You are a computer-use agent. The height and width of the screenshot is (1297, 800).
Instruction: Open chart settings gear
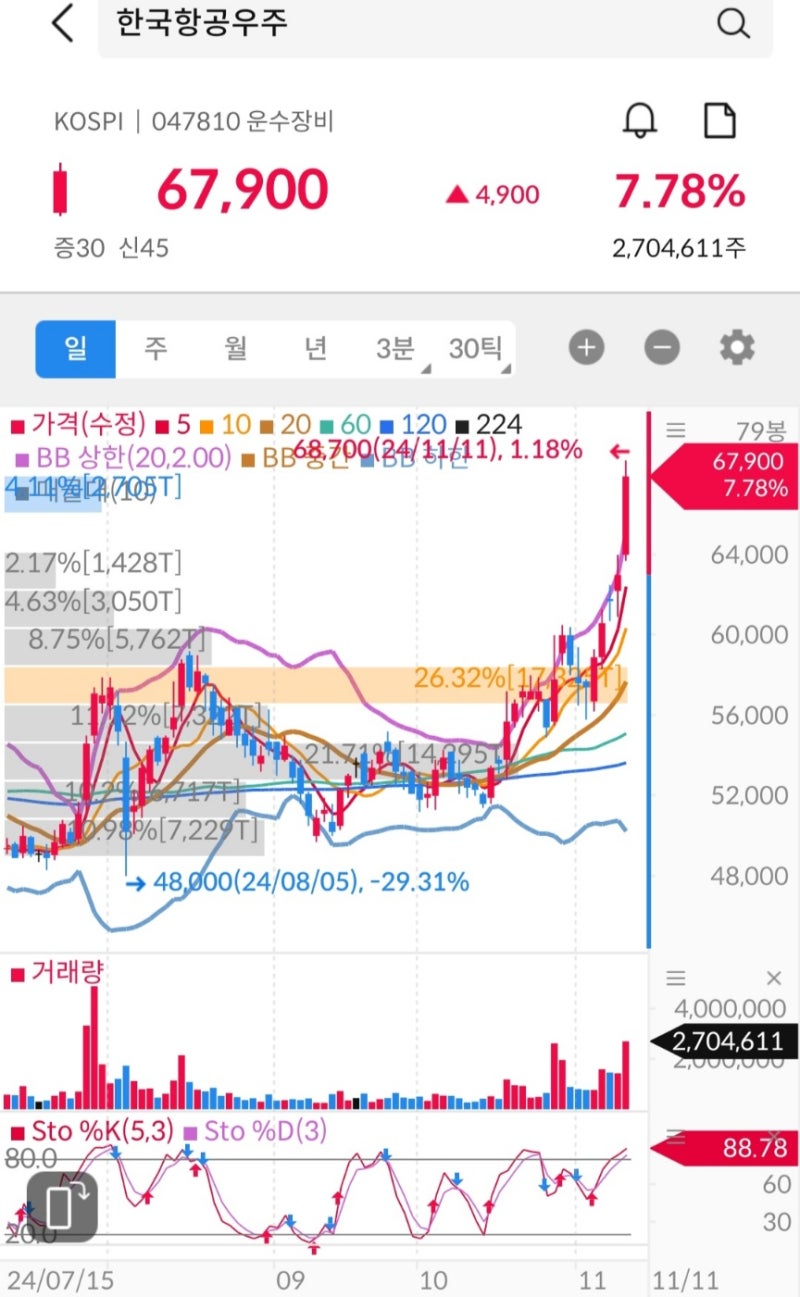(737, 347)
